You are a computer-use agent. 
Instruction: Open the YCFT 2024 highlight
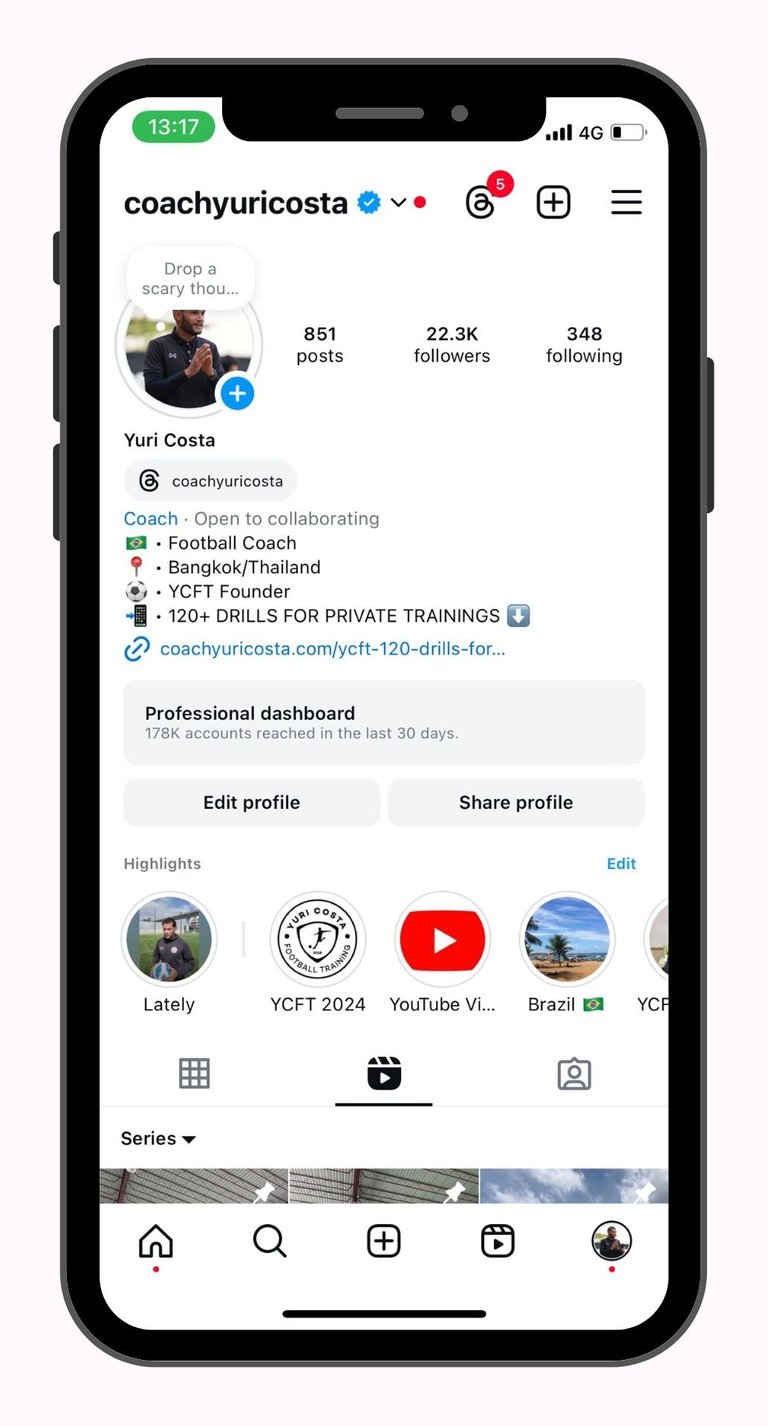318,941
